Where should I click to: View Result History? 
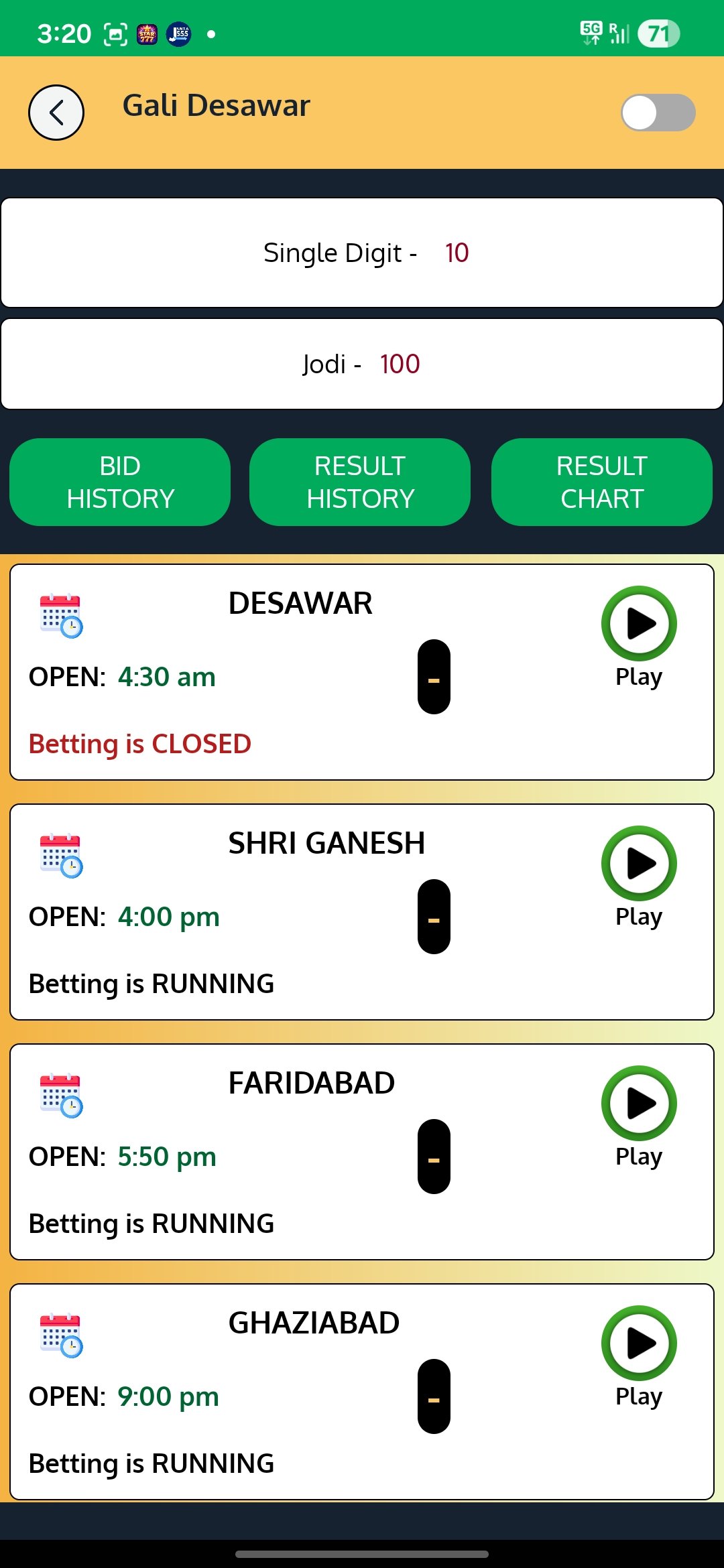pos(360,482)
